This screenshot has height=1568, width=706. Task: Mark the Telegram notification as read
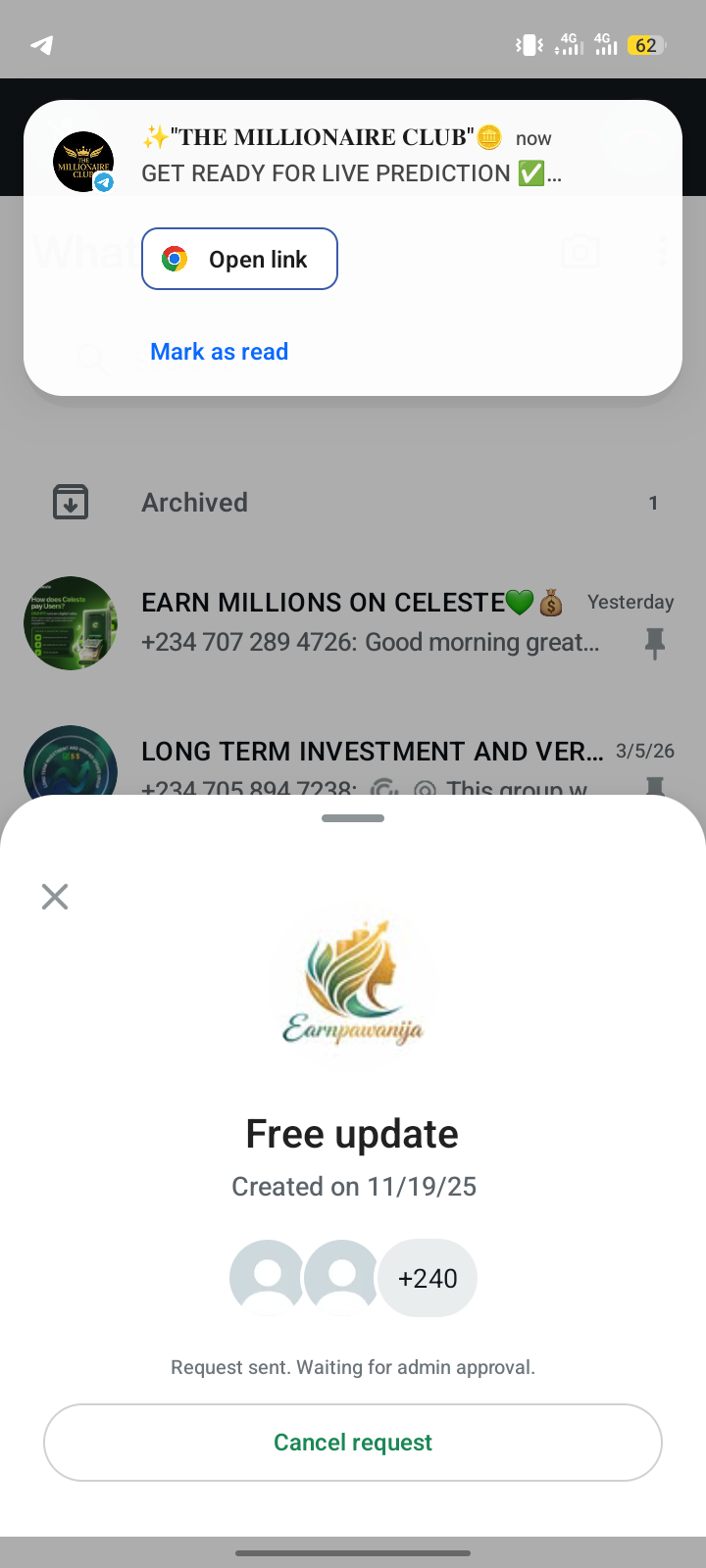[x=219, y=352]
